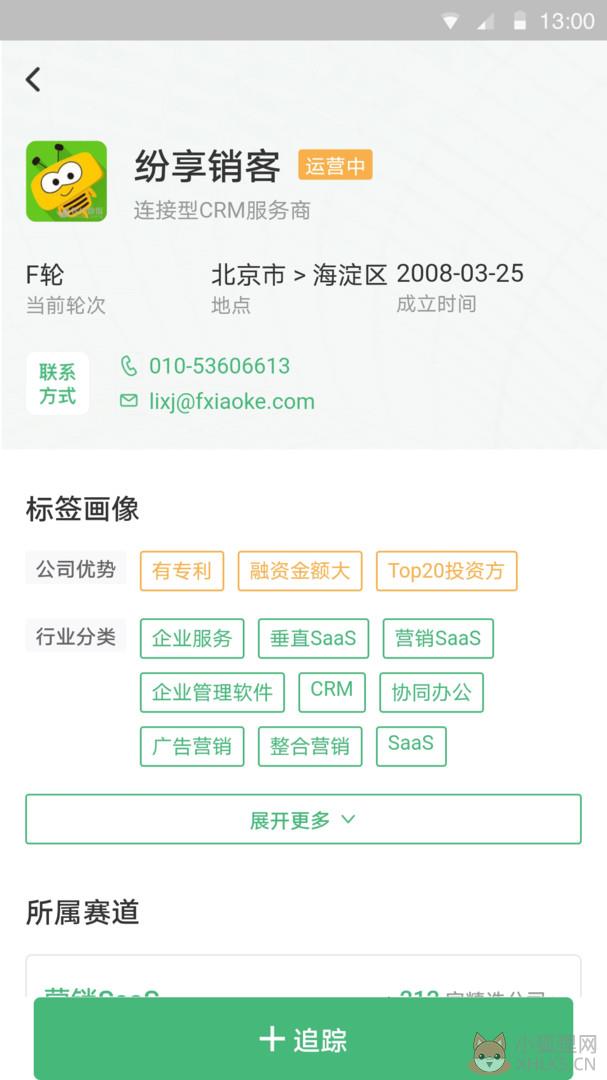Email lixj@fxiaoke.com
The height and width of the screenshot is (1080, 607).
point(232,402)
